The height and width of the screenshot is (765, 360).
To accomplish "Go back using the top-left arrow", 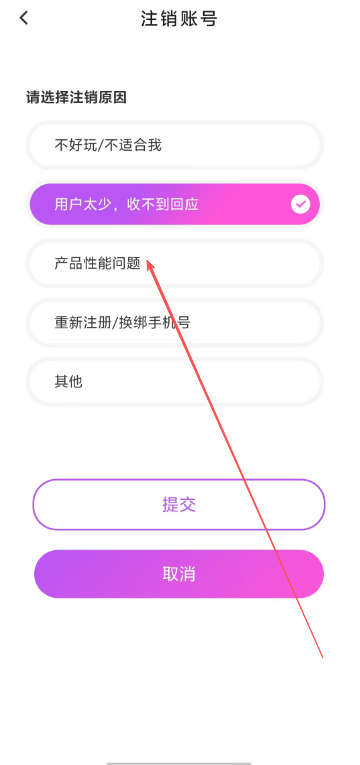I will [x=23, y=19].
